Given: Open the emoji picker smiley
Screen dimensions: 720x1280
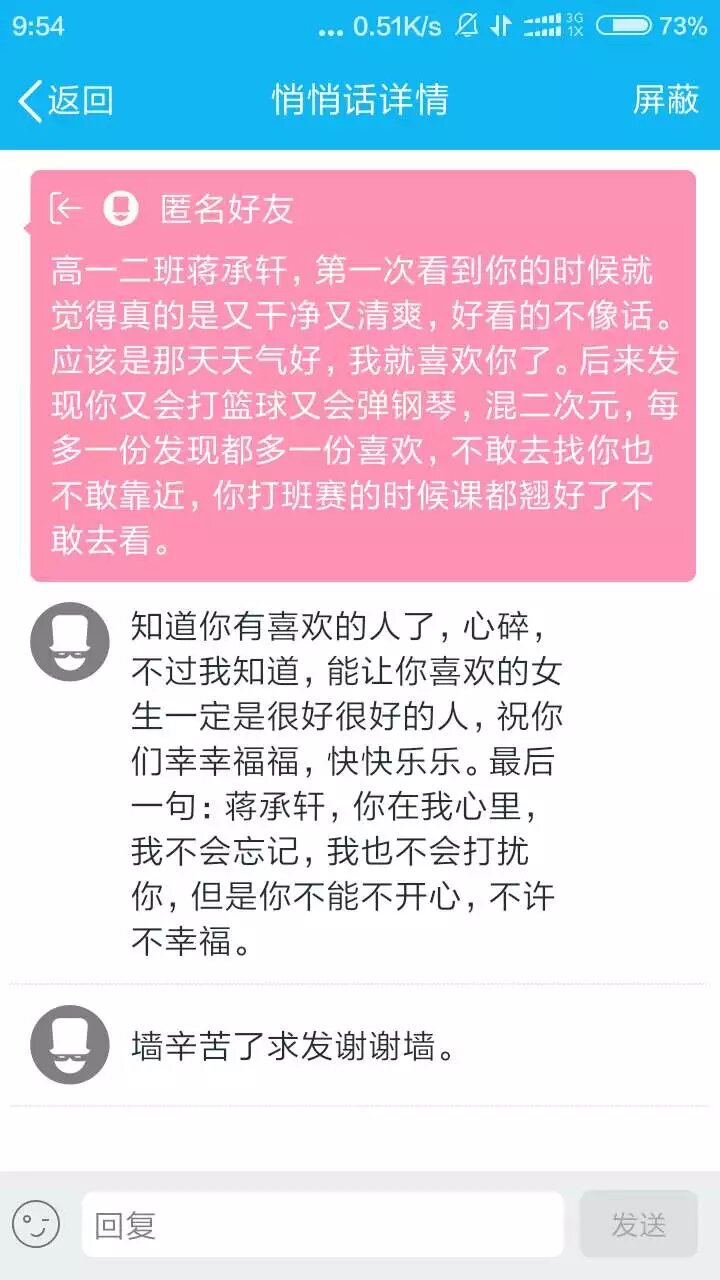Looking at the screenshot, I should pos(36,1224).
